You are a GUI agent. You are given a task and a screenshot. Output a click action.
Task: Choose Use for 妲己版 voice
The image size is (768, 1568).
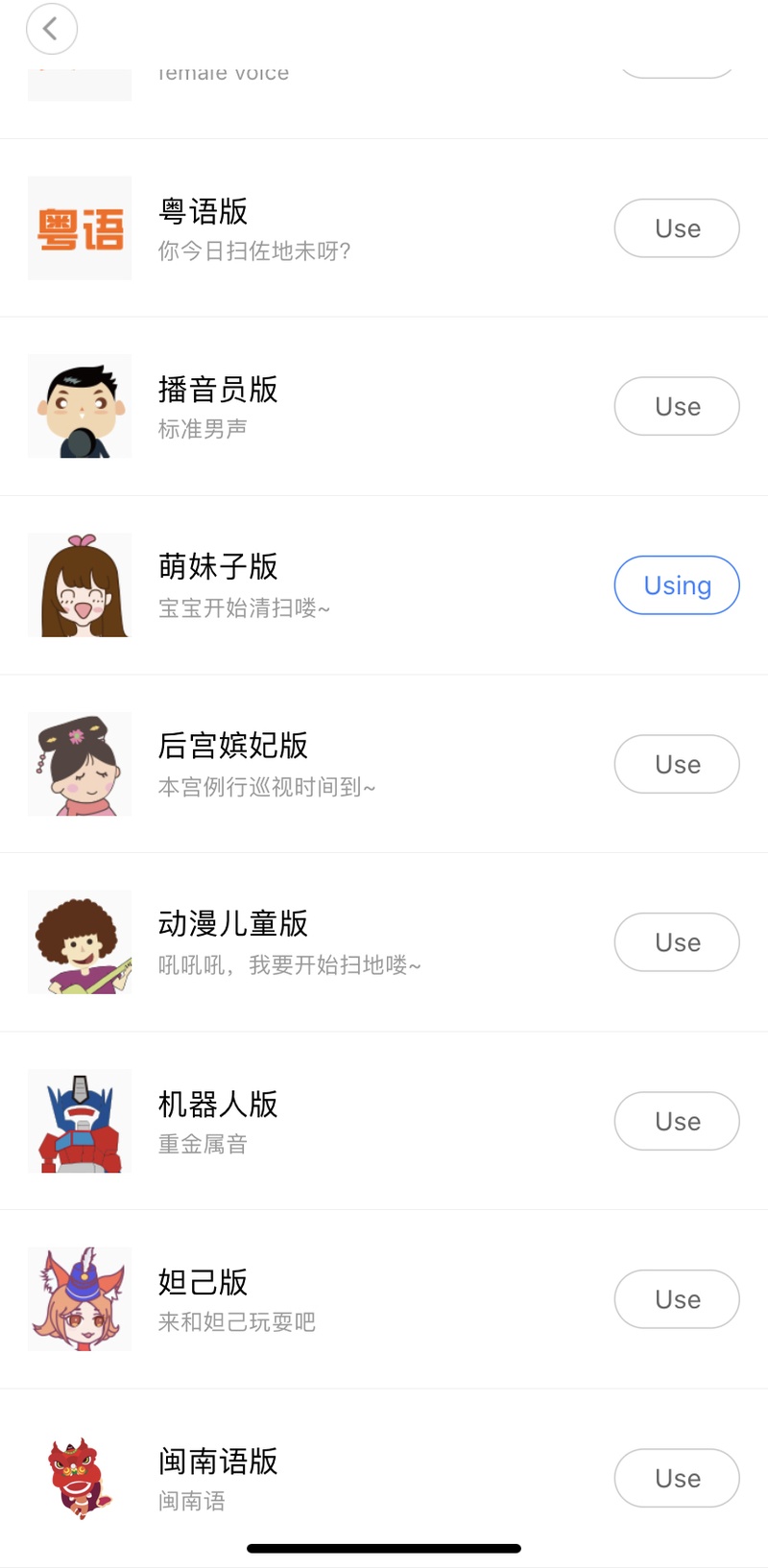677,1299
